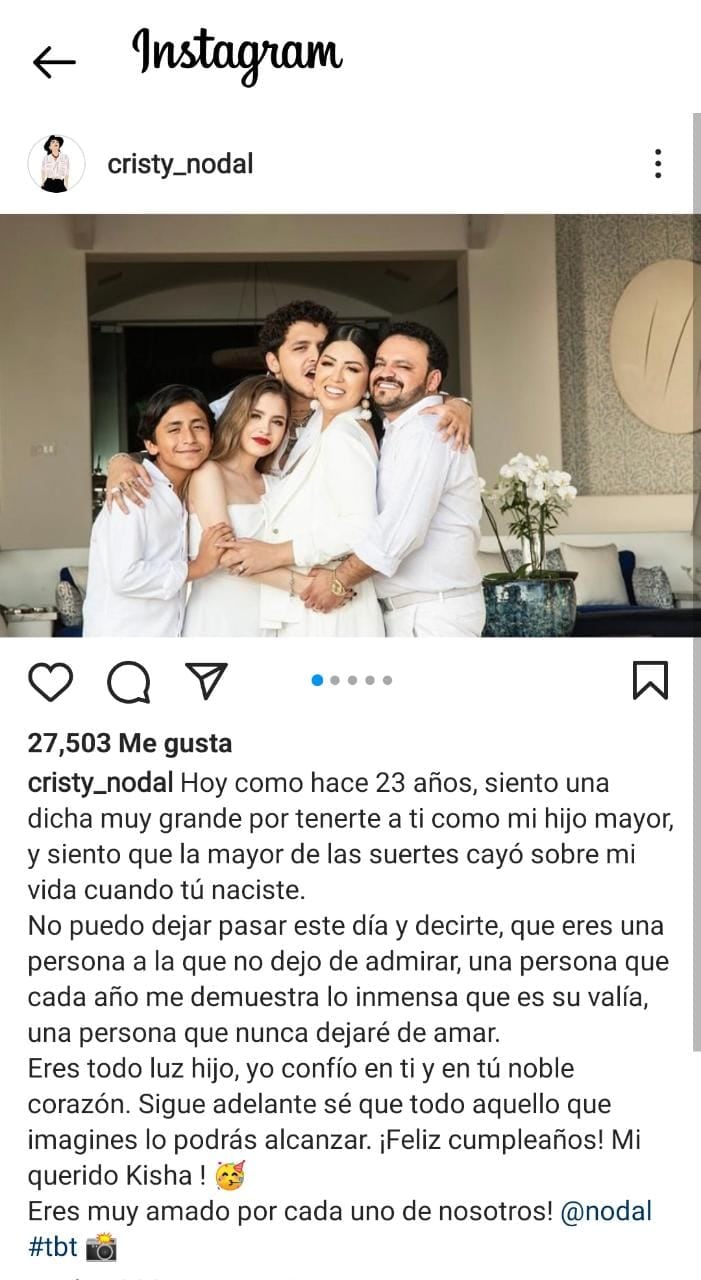Save the post with the bookmark icon
Screen dimensions: 701x1280
650,681
